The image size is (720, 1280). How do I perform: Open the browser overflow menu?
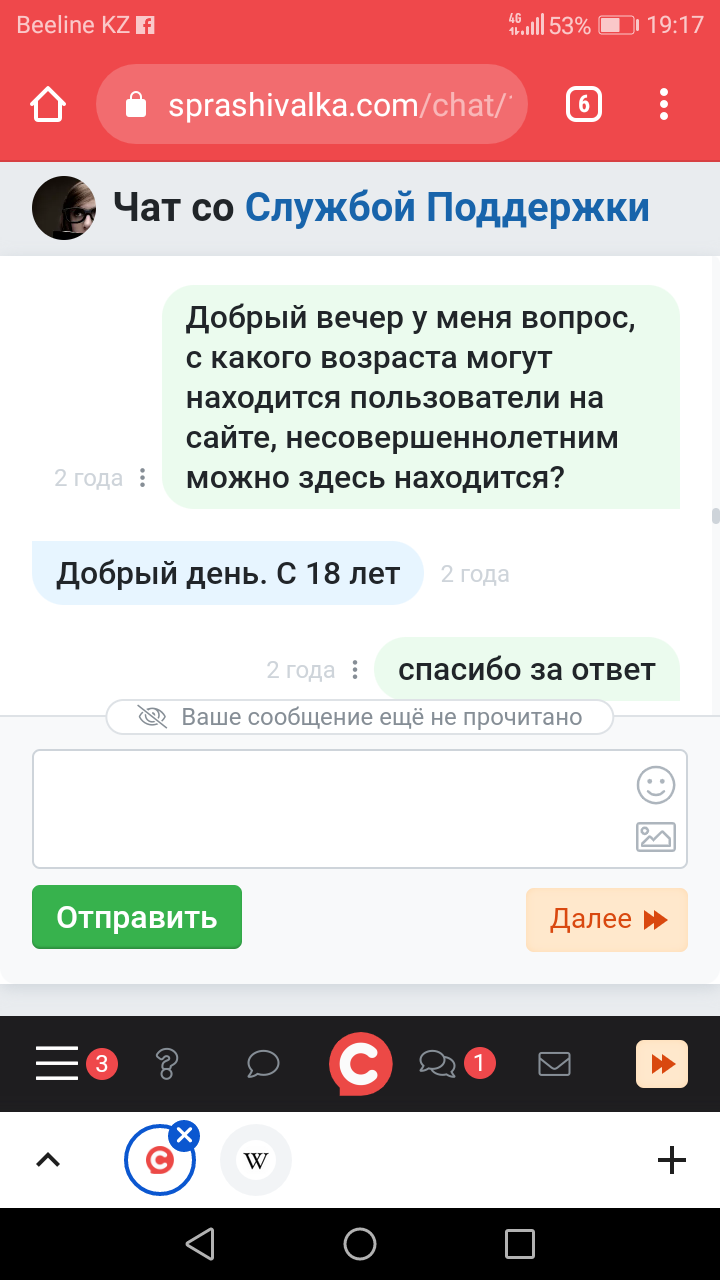pos(664,104)
